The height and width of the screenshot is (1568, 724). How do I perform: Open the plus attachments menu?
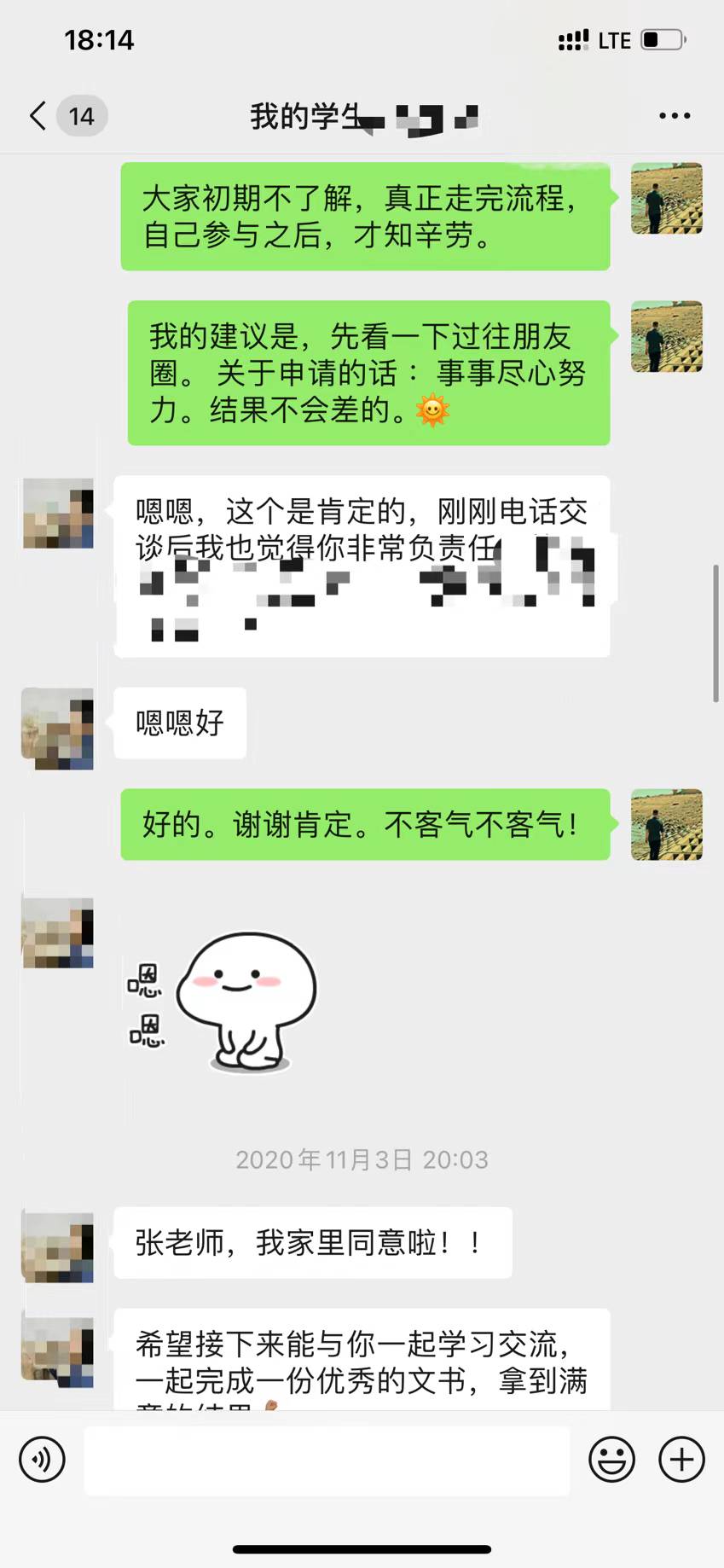coord(681,1459)
